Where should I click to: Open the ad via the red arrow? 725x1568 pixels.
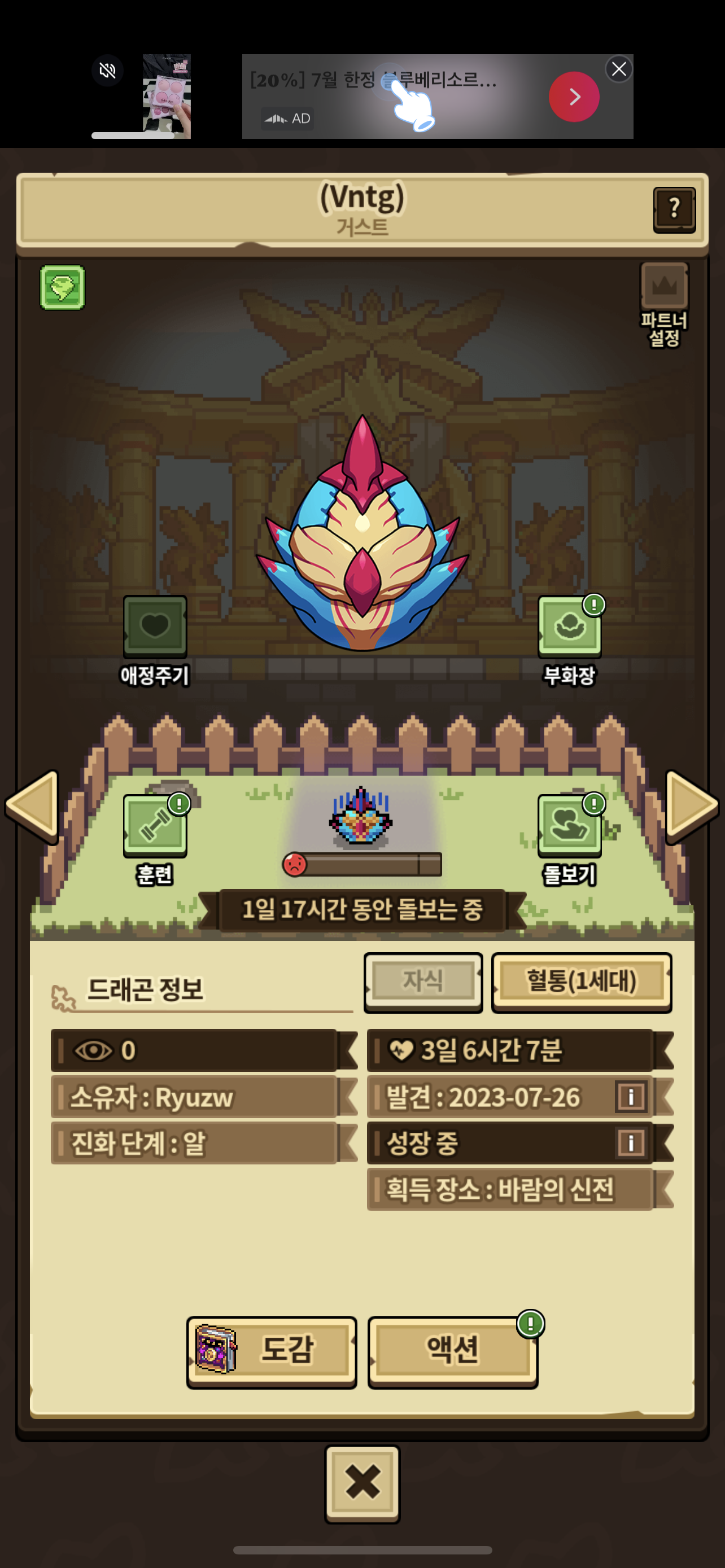(574, 97)
